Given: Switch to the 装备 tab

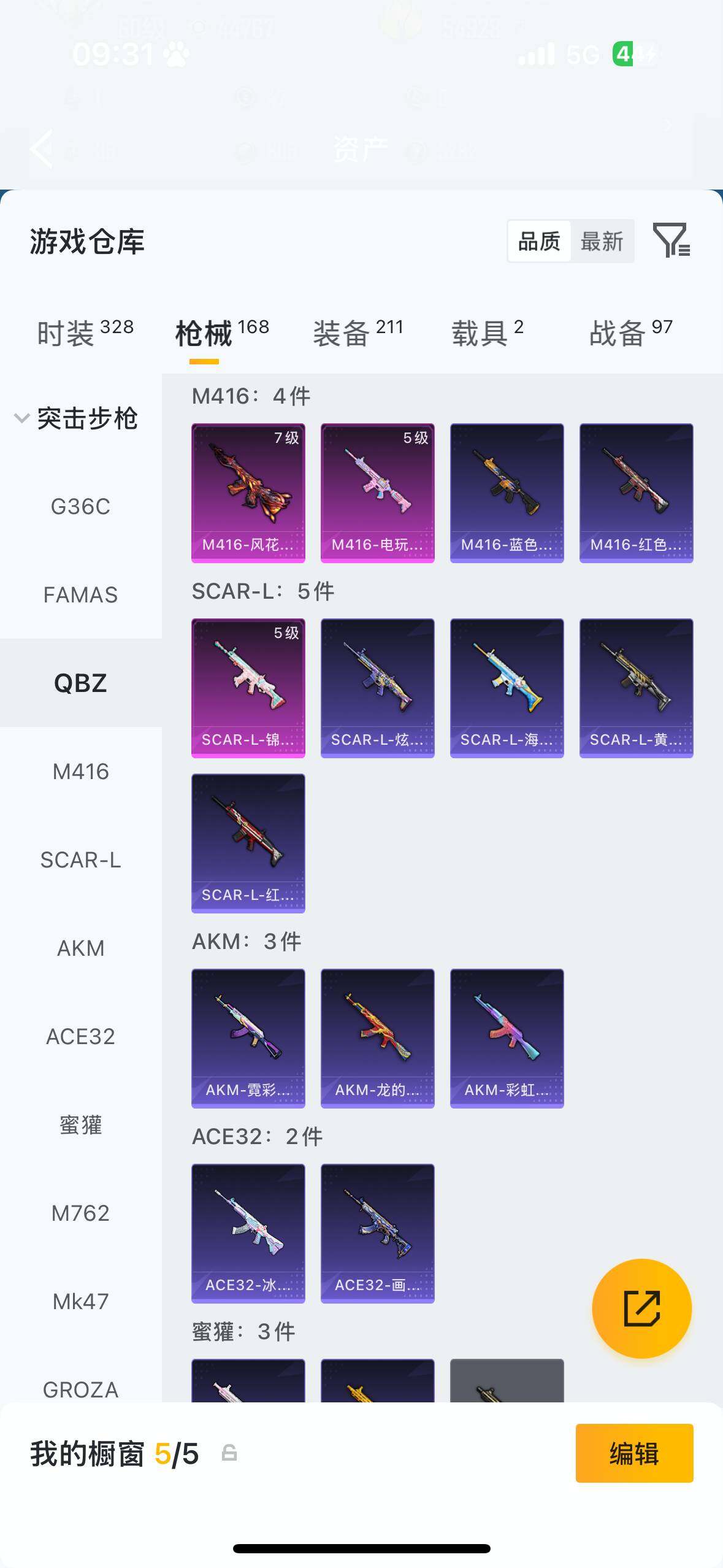Looking at the screenshot, I should 358,333.
